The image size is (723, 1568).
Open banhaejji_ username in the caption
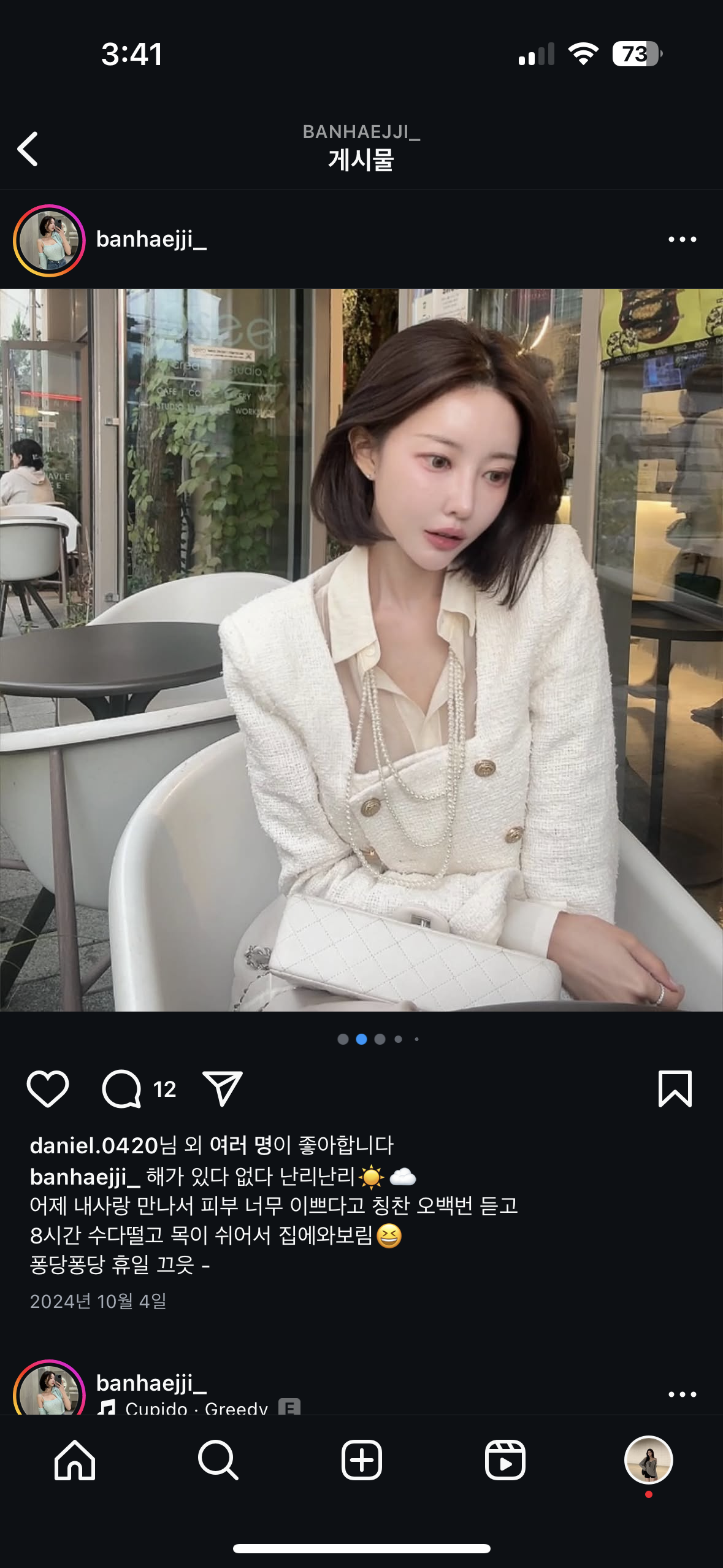[85, 1177]
